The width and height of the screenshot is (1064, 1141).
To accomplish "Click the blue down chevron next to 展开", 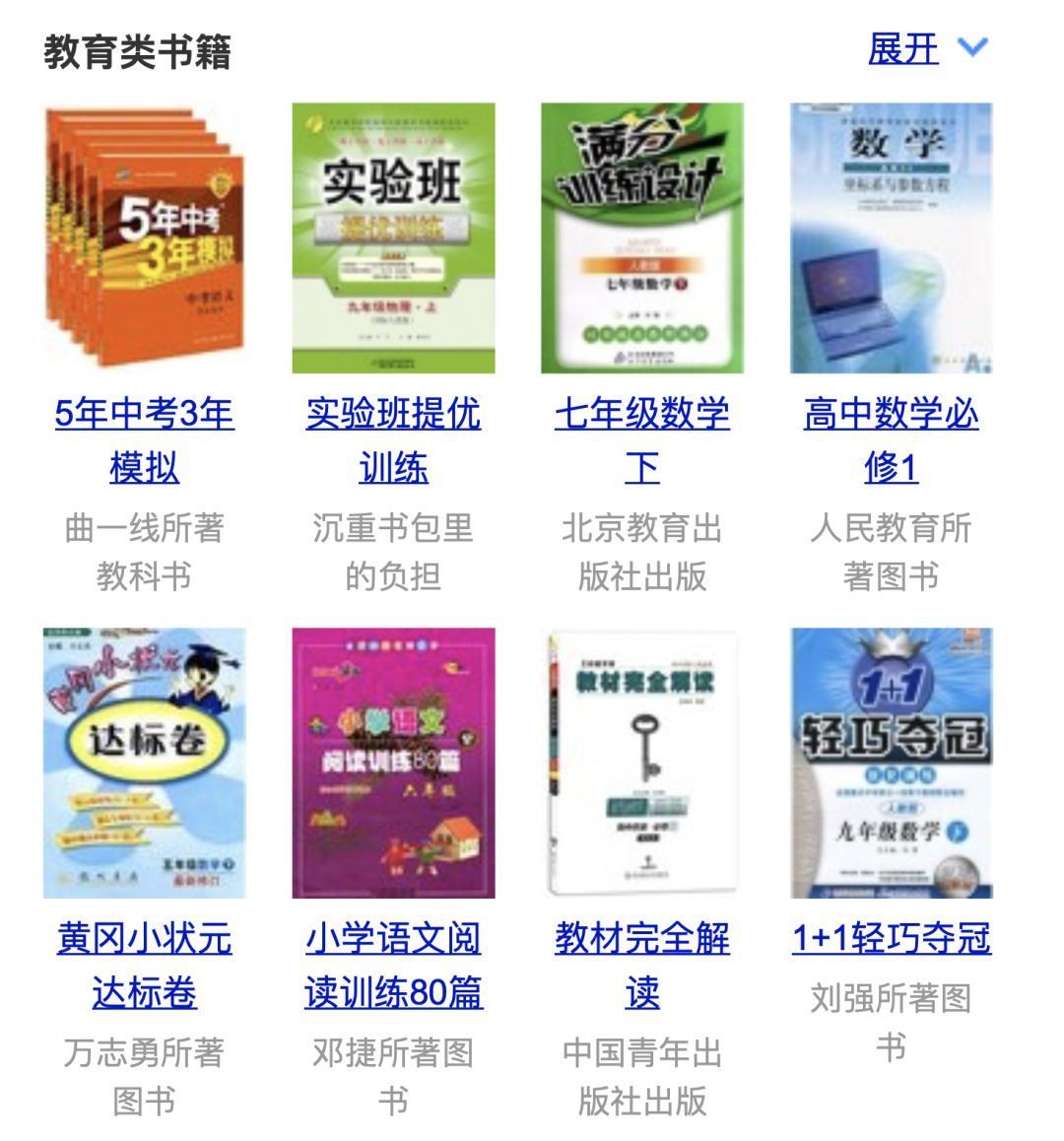I will [971, 47].
